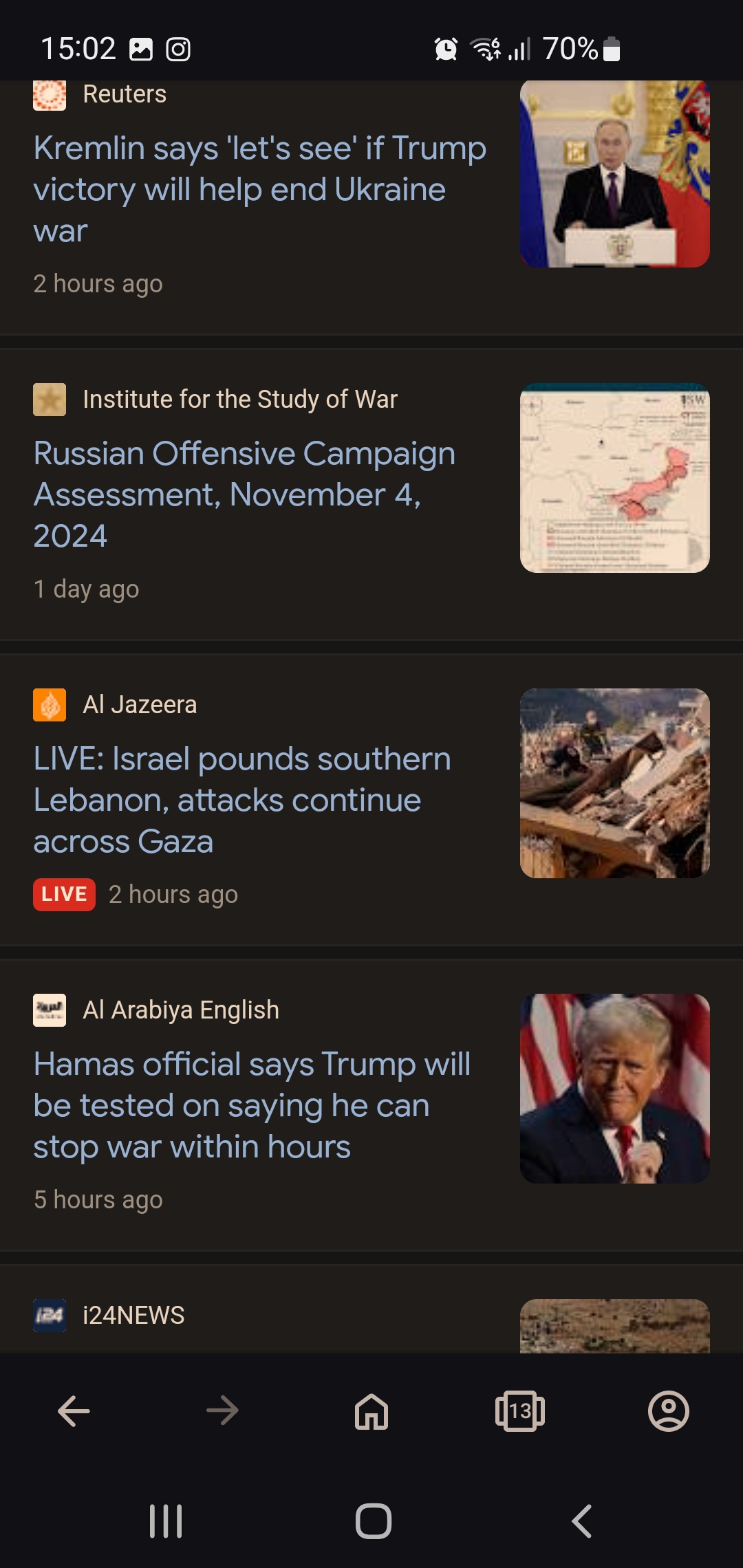Open the ISW map thumbnail

[614, 478]
